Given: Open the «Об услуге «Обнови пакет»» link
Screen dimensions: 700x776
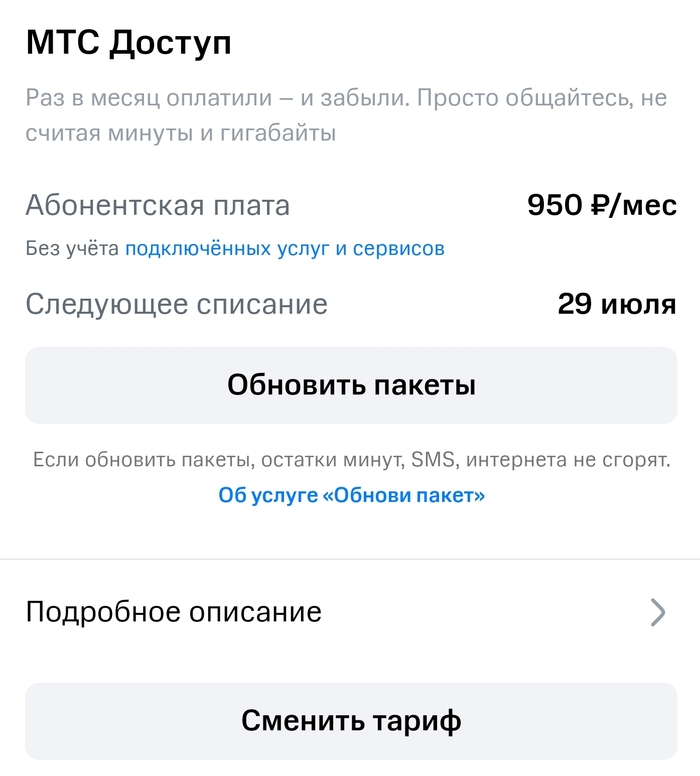Looking at the screenshot, I should [x=351, y=495].
